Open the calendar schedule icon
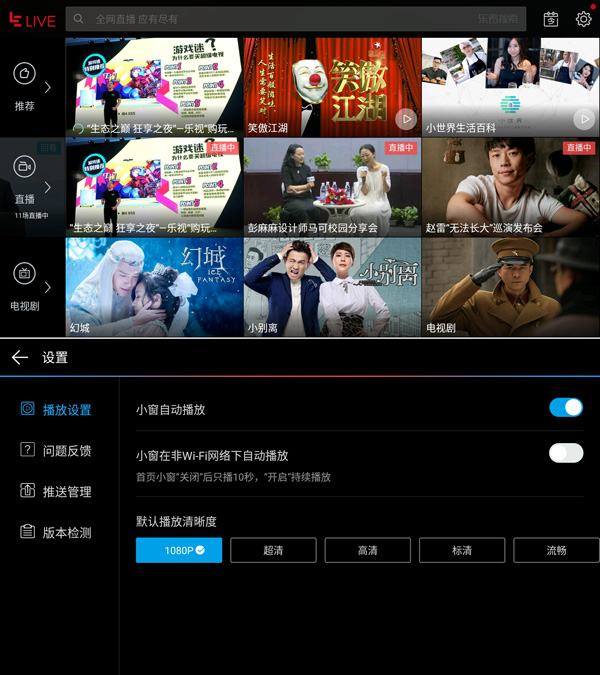Image resolution: width=600 pixels, height=675 pixels. pos(551,19)
